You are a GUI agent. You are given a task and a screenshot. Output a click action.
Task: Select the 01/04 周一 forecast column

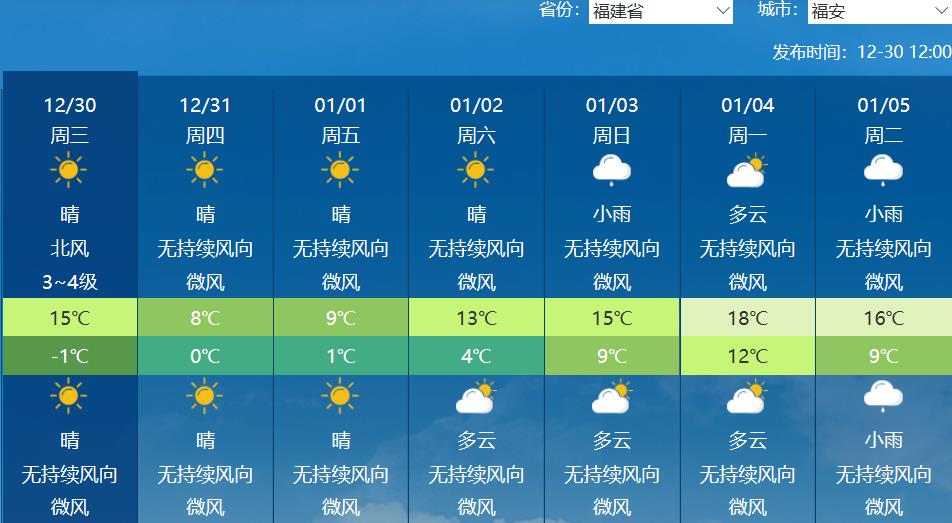click(748, 120)
